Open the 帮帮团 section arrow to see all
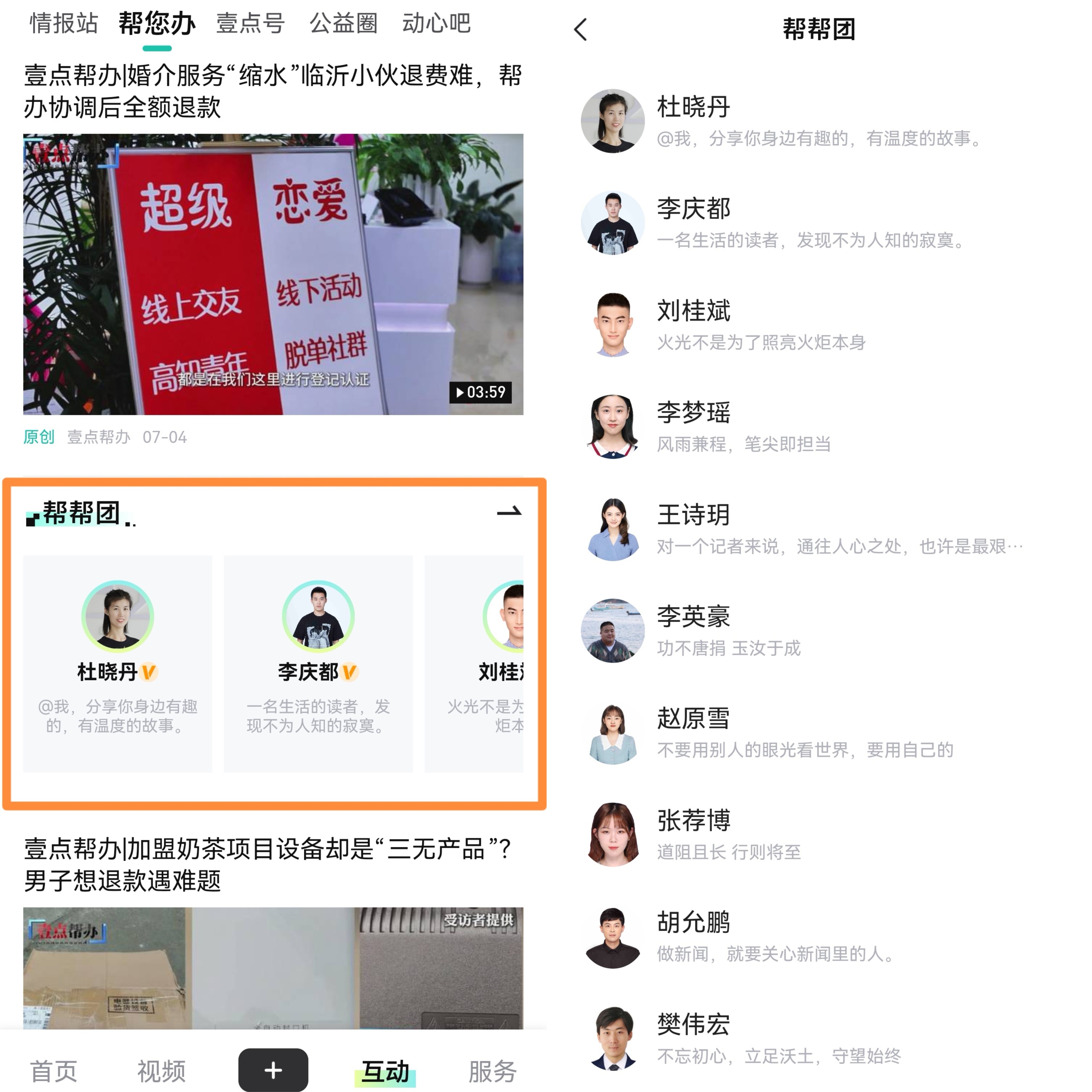The image size is (1092, 1092). click(509, 512)
